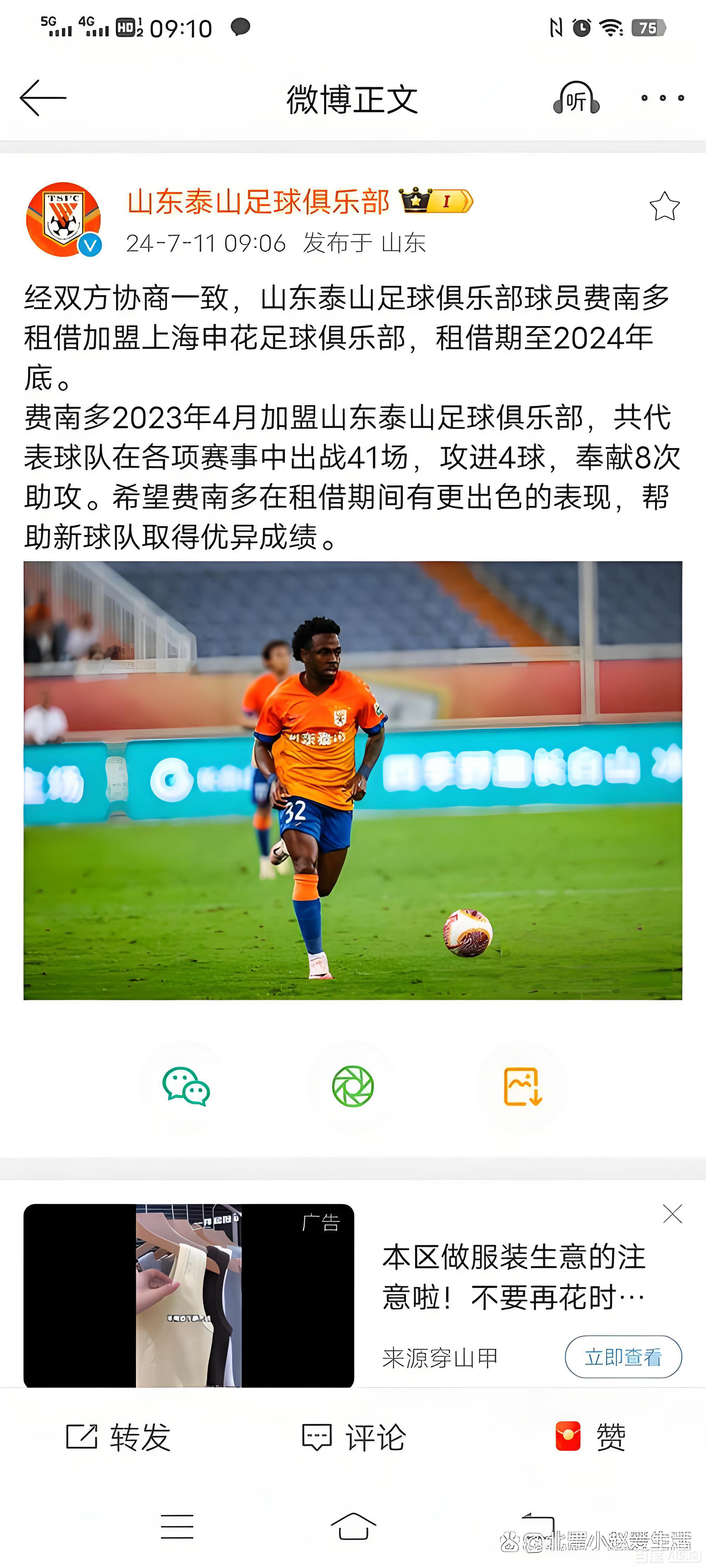Tap the 山东泰山足球俱乐部 account name
Image resolution: width=706 pixels, height=1568 pixels.
tap(258, 202)
